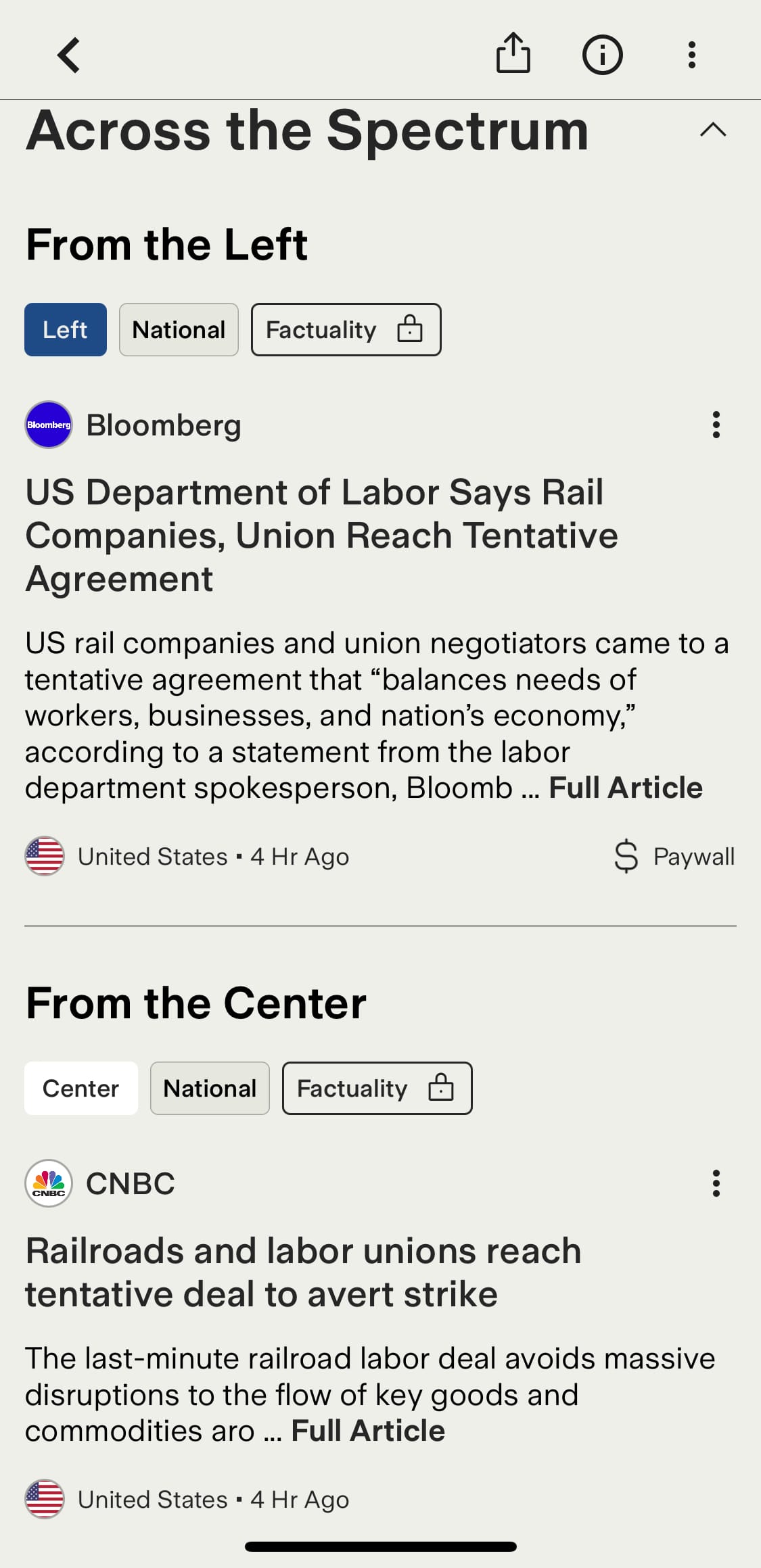Select the Left bias filter pill

tap(65, 329)
